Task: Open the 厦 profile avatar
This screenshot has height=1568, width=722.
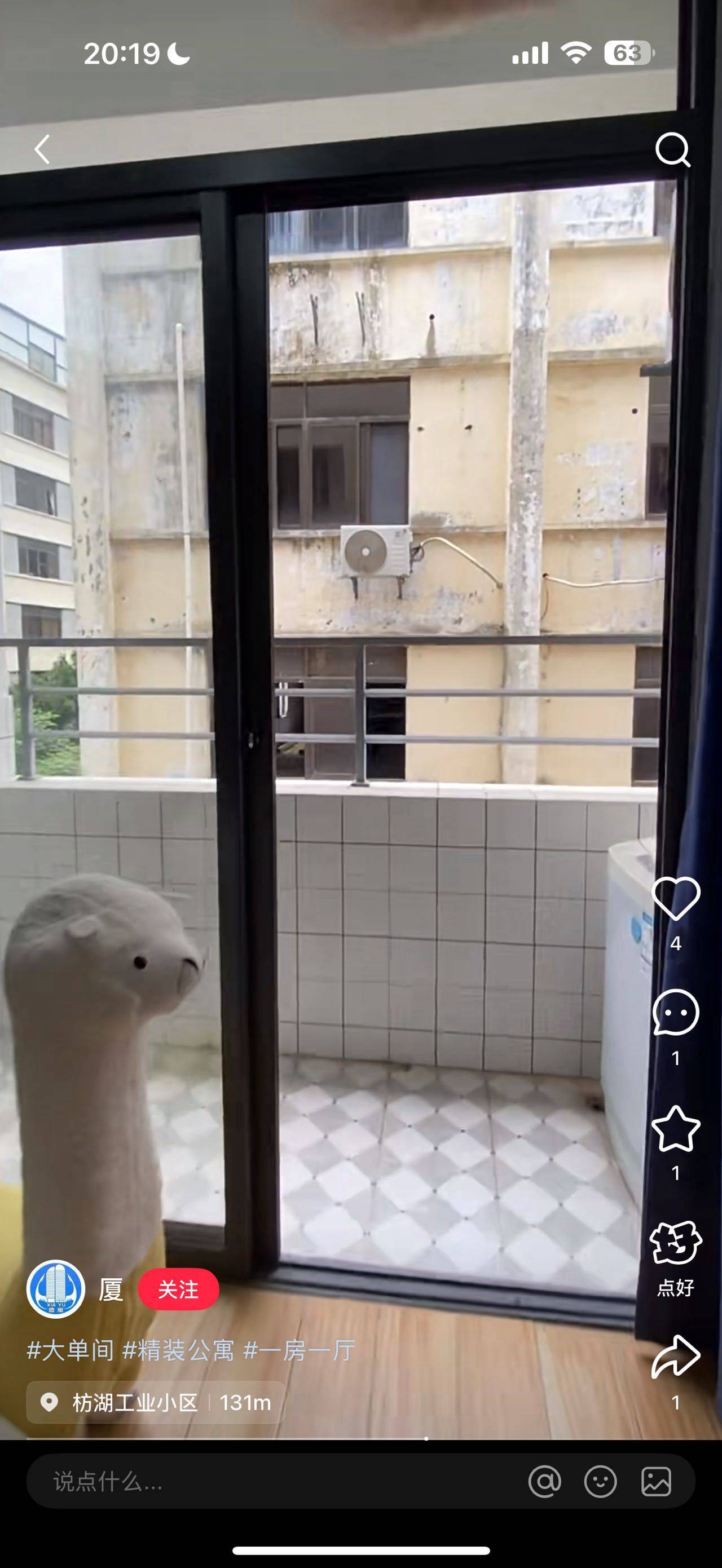Action: [55, 1289]
